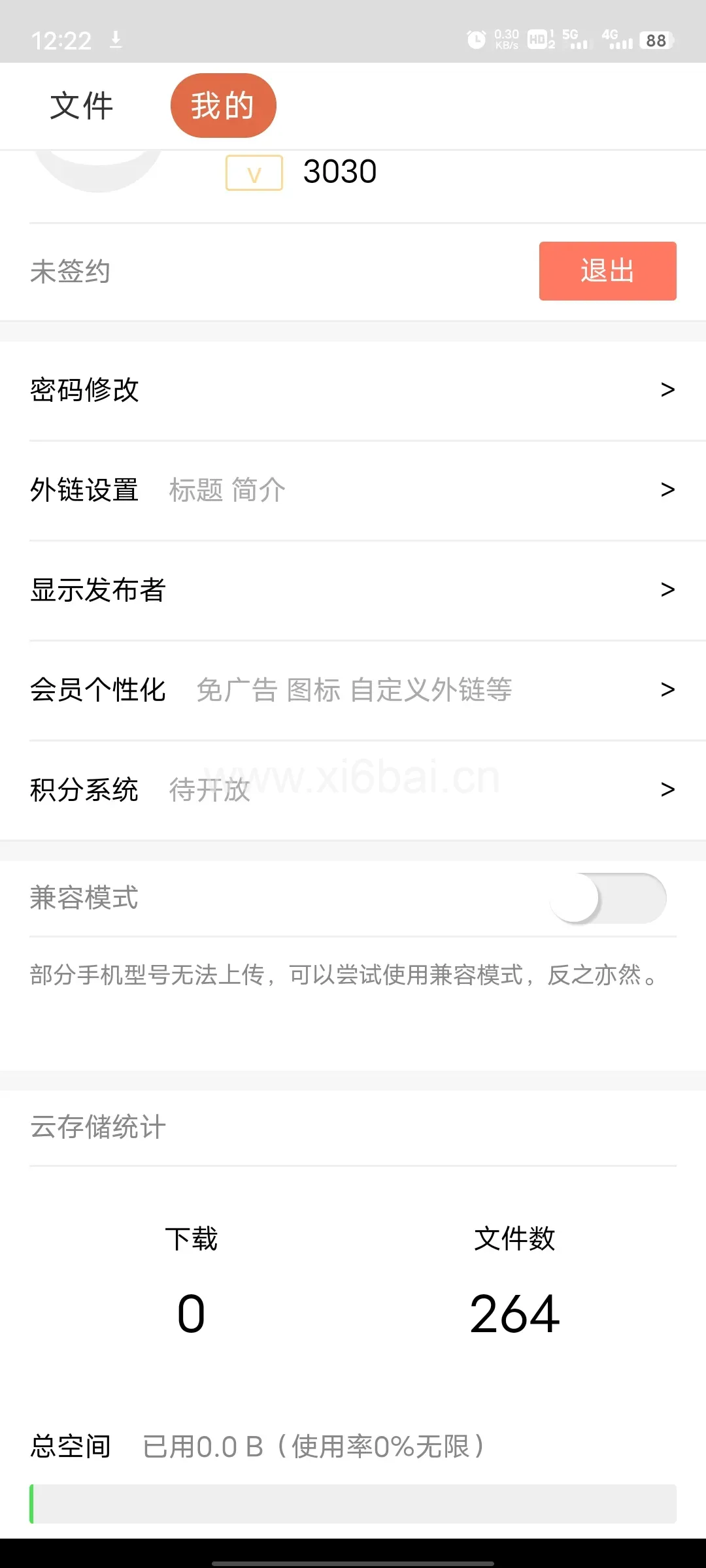This screenshot has height=1568, width=706.
Task: Open 会员个性化 options
Action: pyautogui.click(x=353, y=690)
